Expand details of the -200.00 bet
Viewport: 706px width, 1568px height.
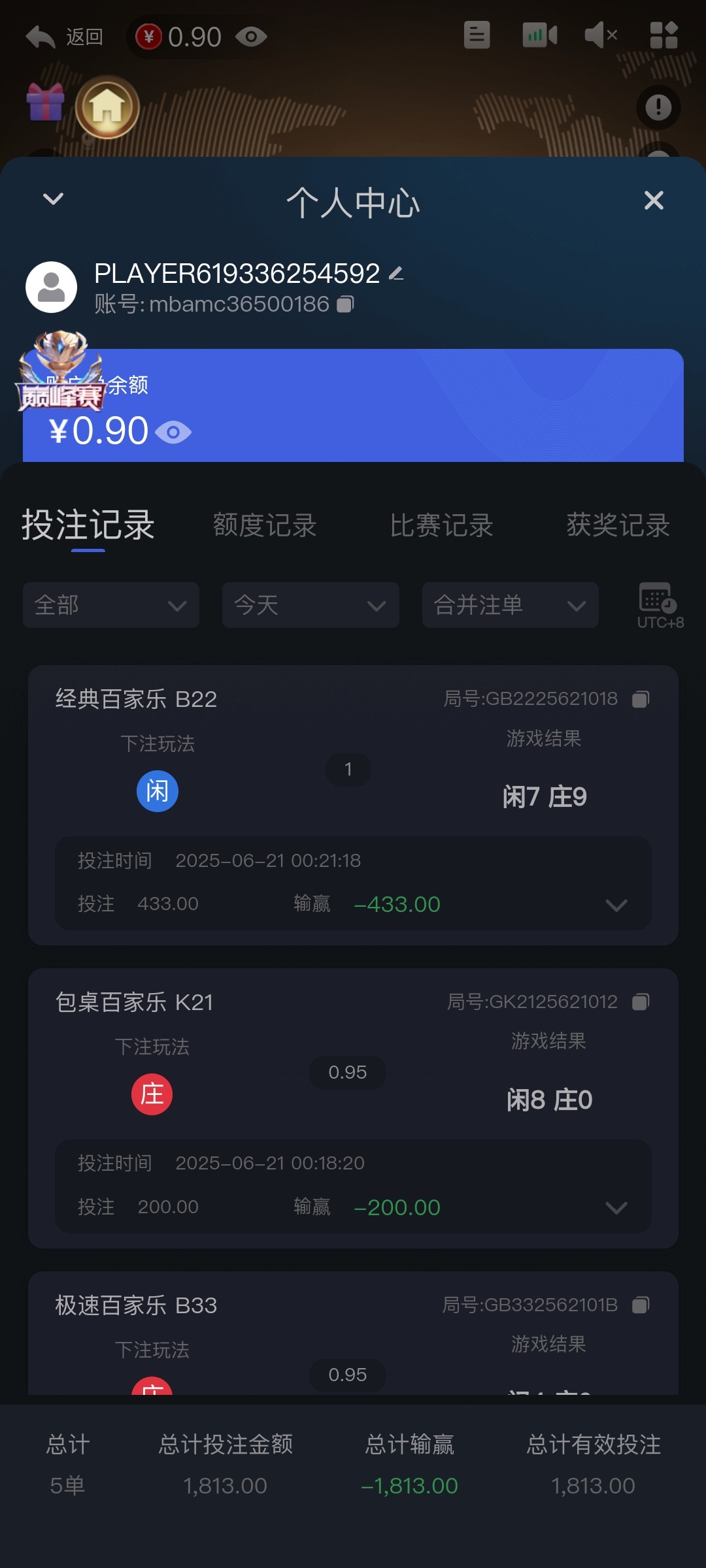[x=616, y=1207]
